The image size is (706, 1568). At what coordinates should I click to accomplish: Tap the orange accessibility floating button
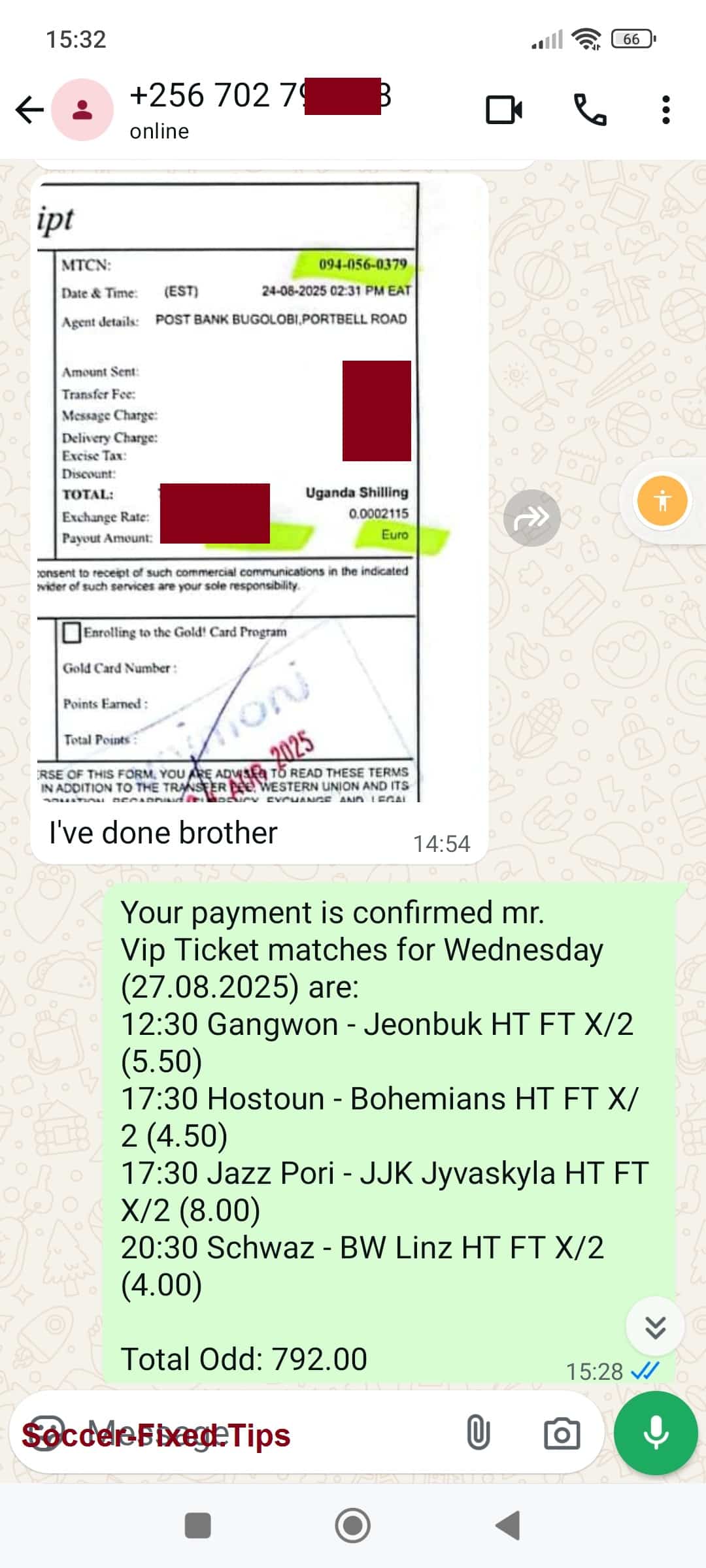tap(662, 501)
